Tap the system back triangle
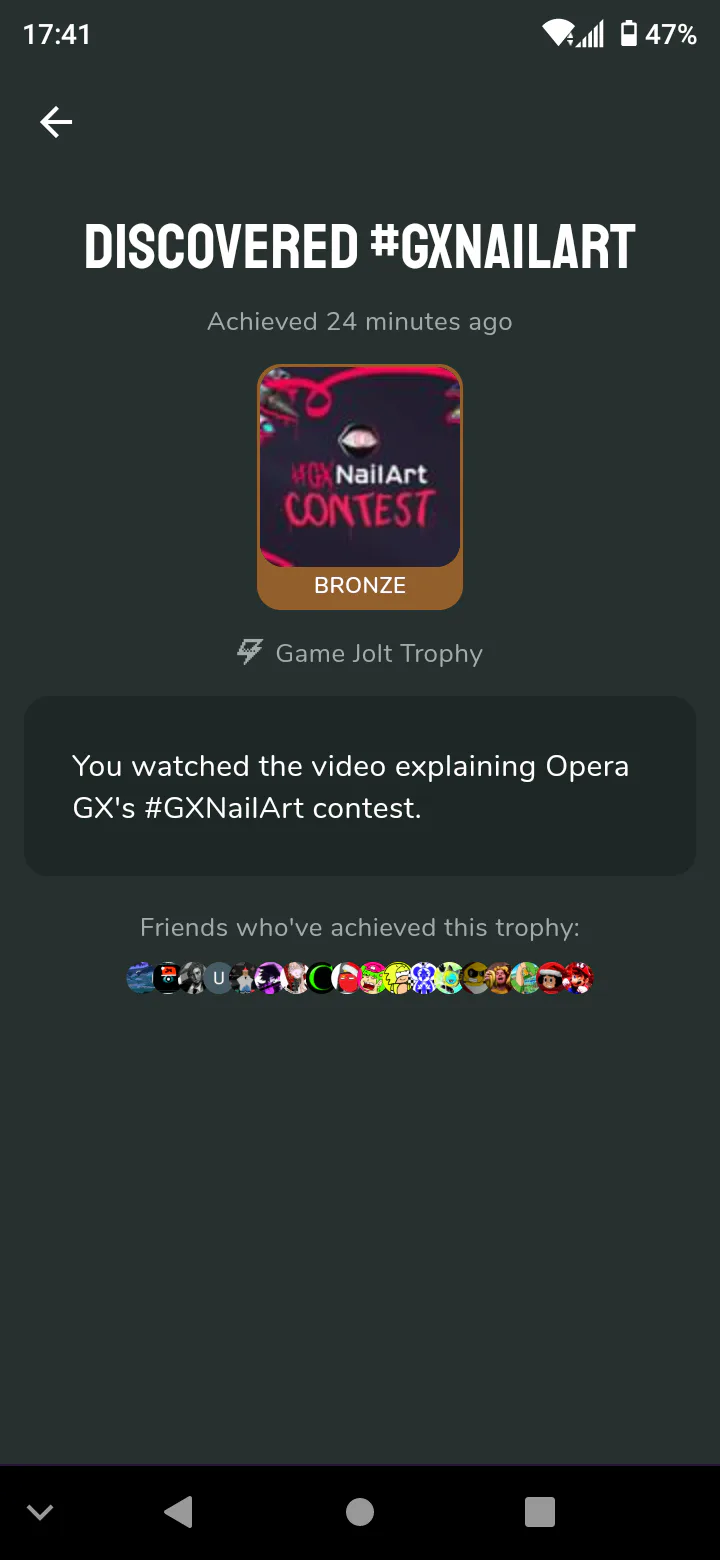 click(179, 1512)
